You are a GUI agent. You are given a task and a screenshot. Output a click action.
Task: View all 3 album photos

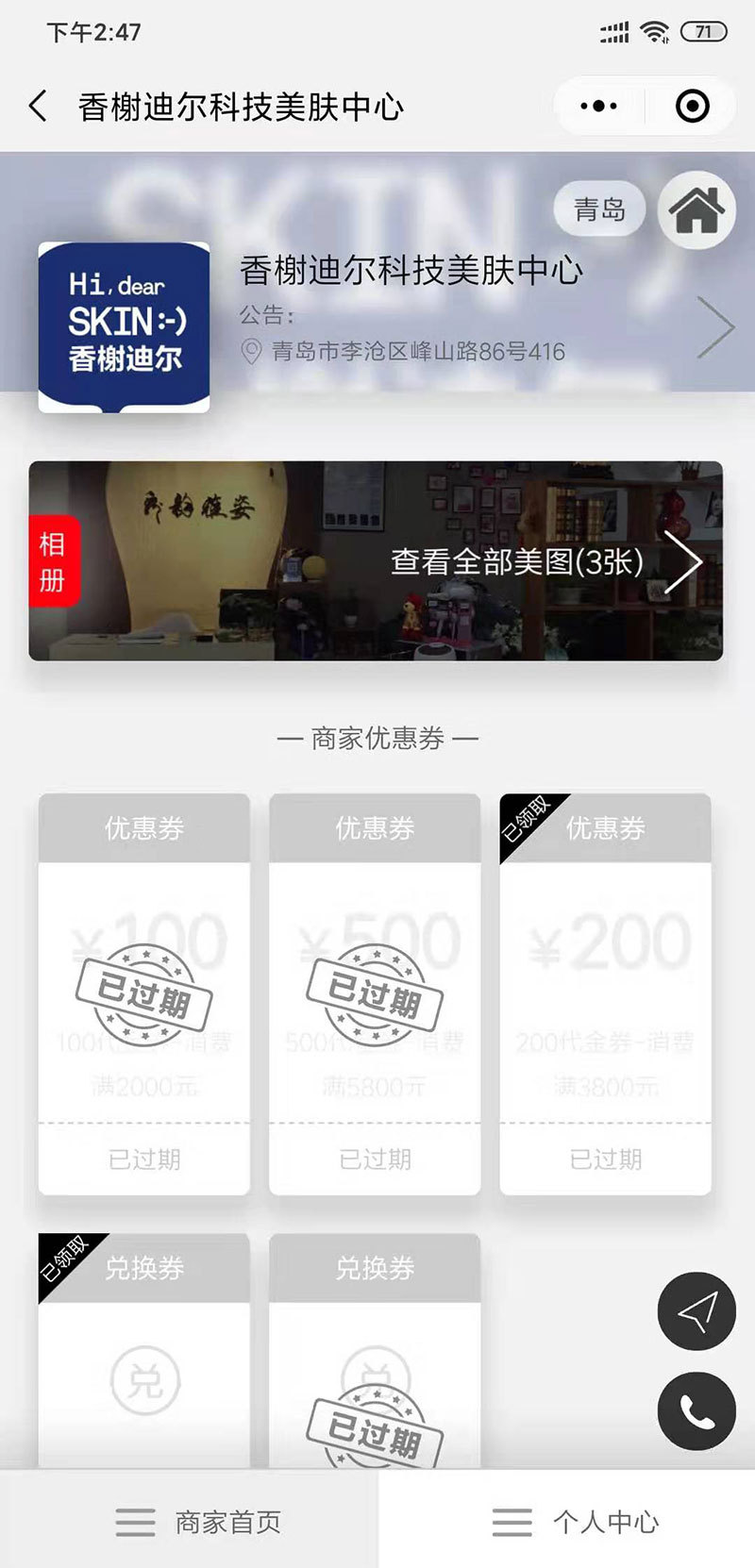545,562
